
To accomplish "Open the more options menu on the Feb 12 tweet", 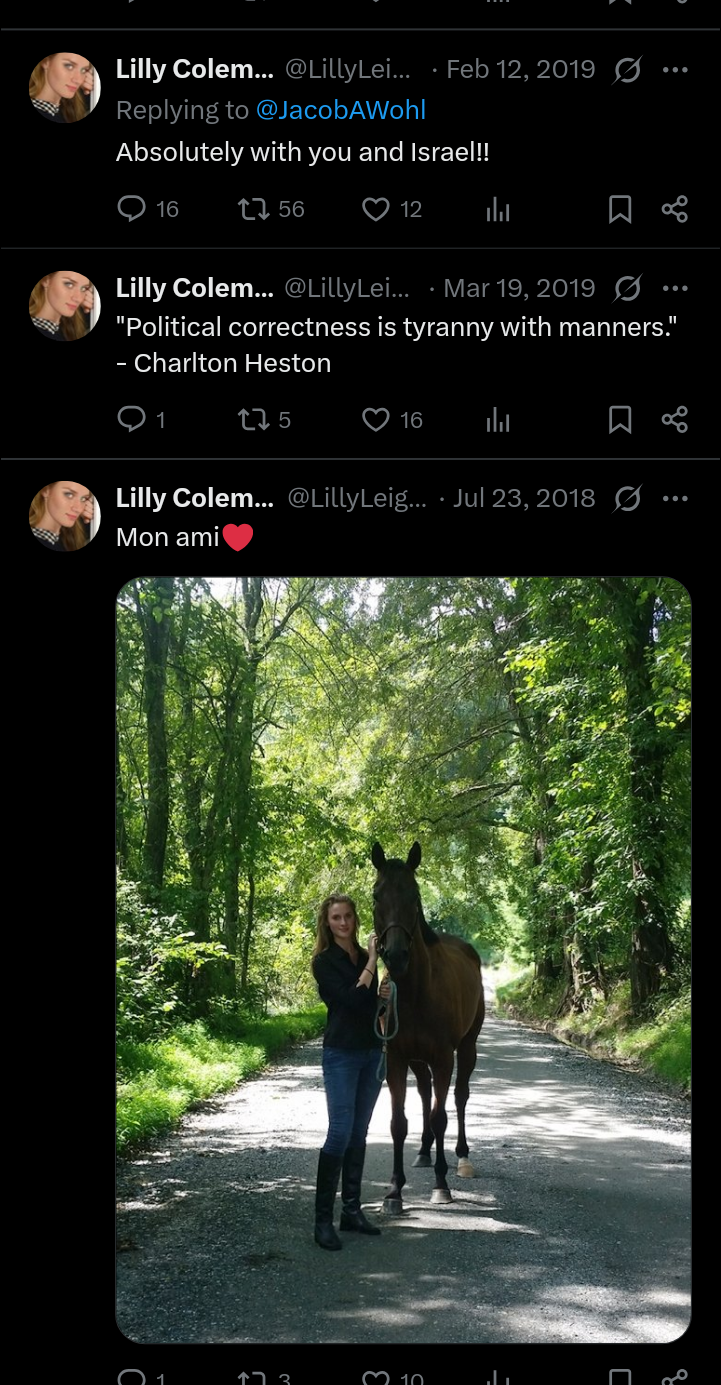I will (x=676, y=69).
